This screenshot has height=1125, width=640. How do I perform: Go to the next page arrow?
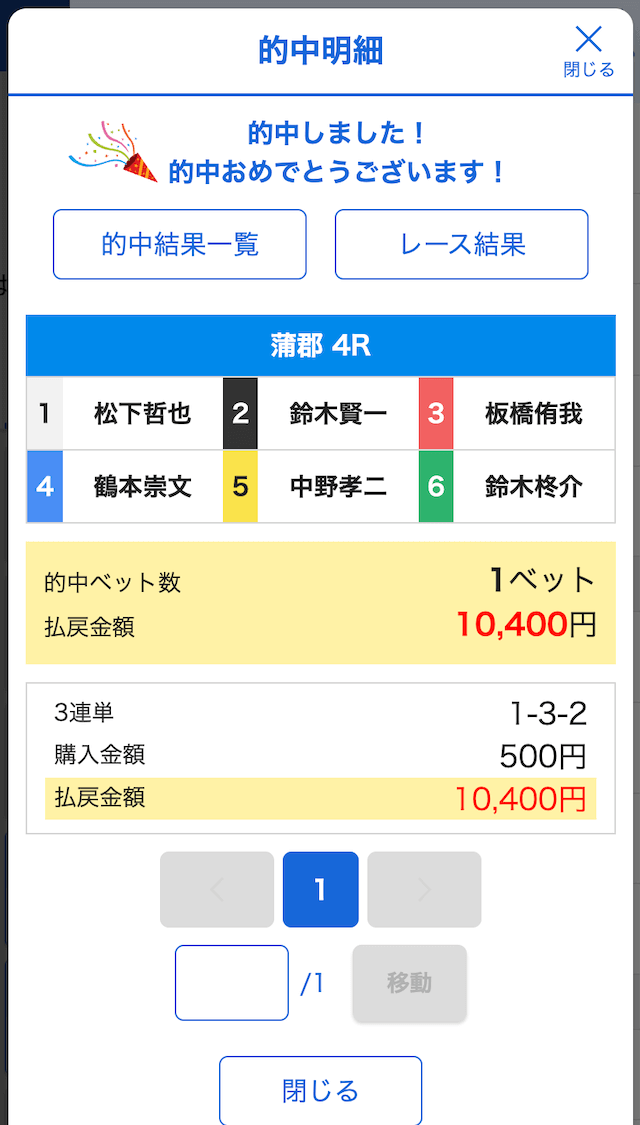tap(424, 890)
